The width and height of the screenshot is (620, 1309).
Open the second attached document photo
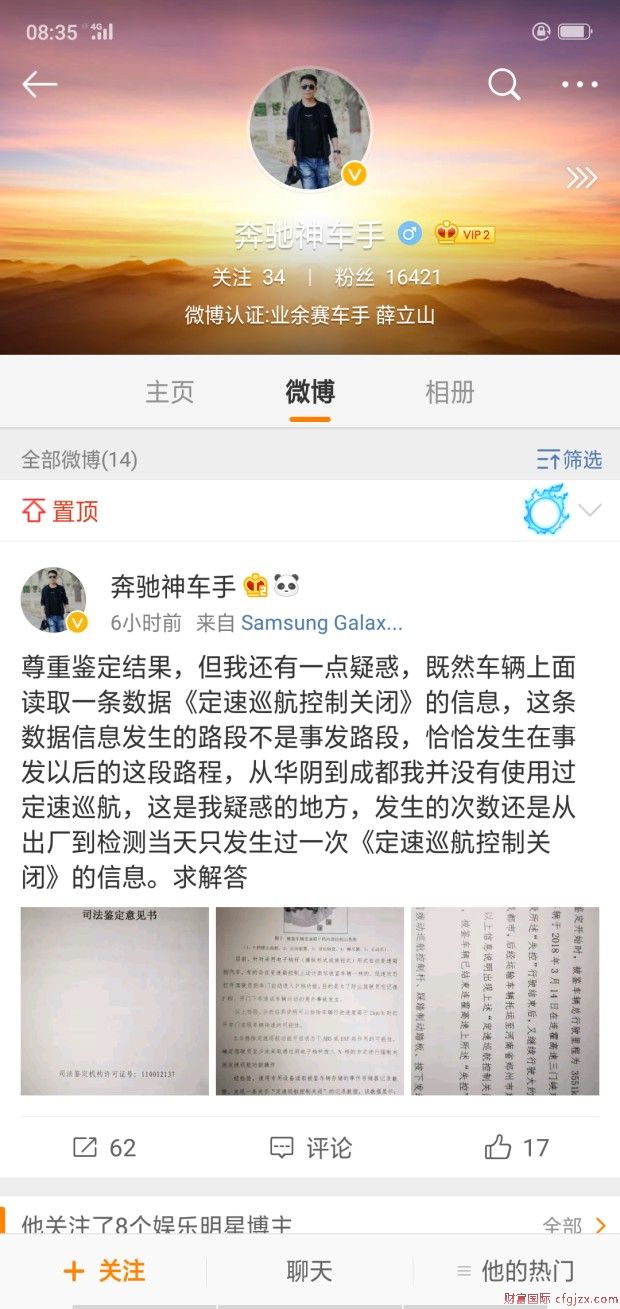tap(310, 1000)
